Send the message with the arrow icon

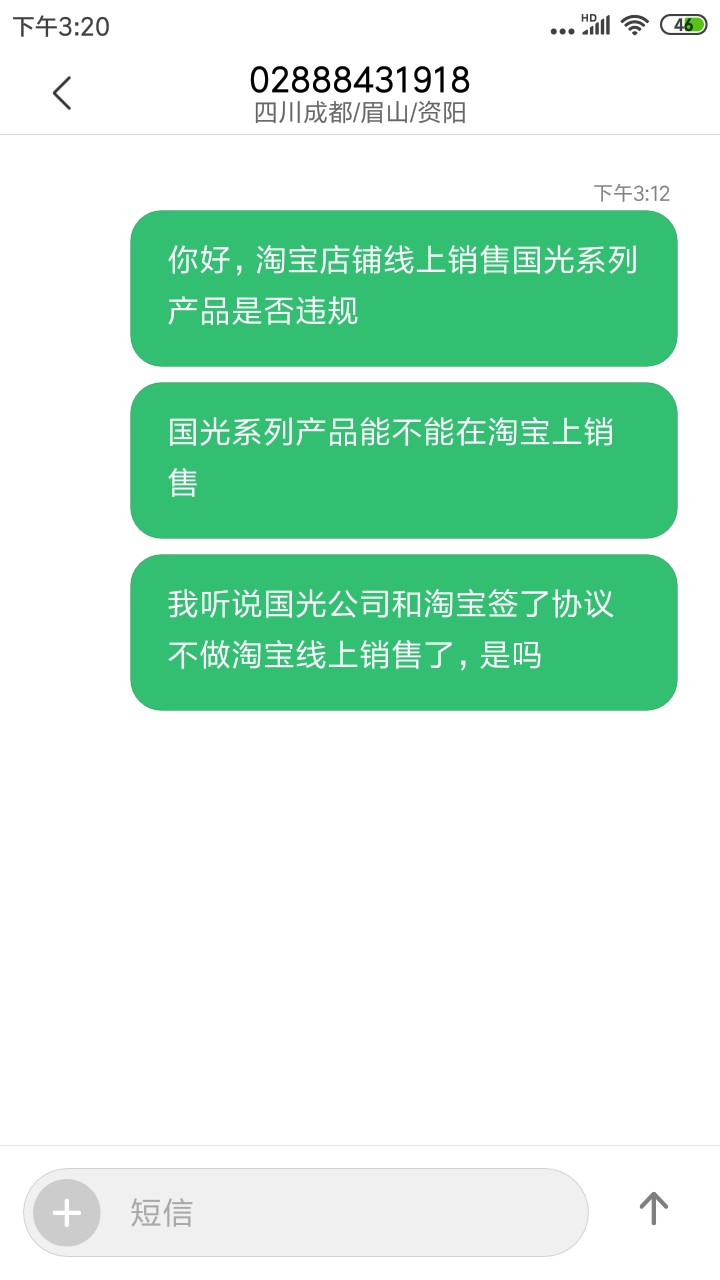pos(653,1208)
